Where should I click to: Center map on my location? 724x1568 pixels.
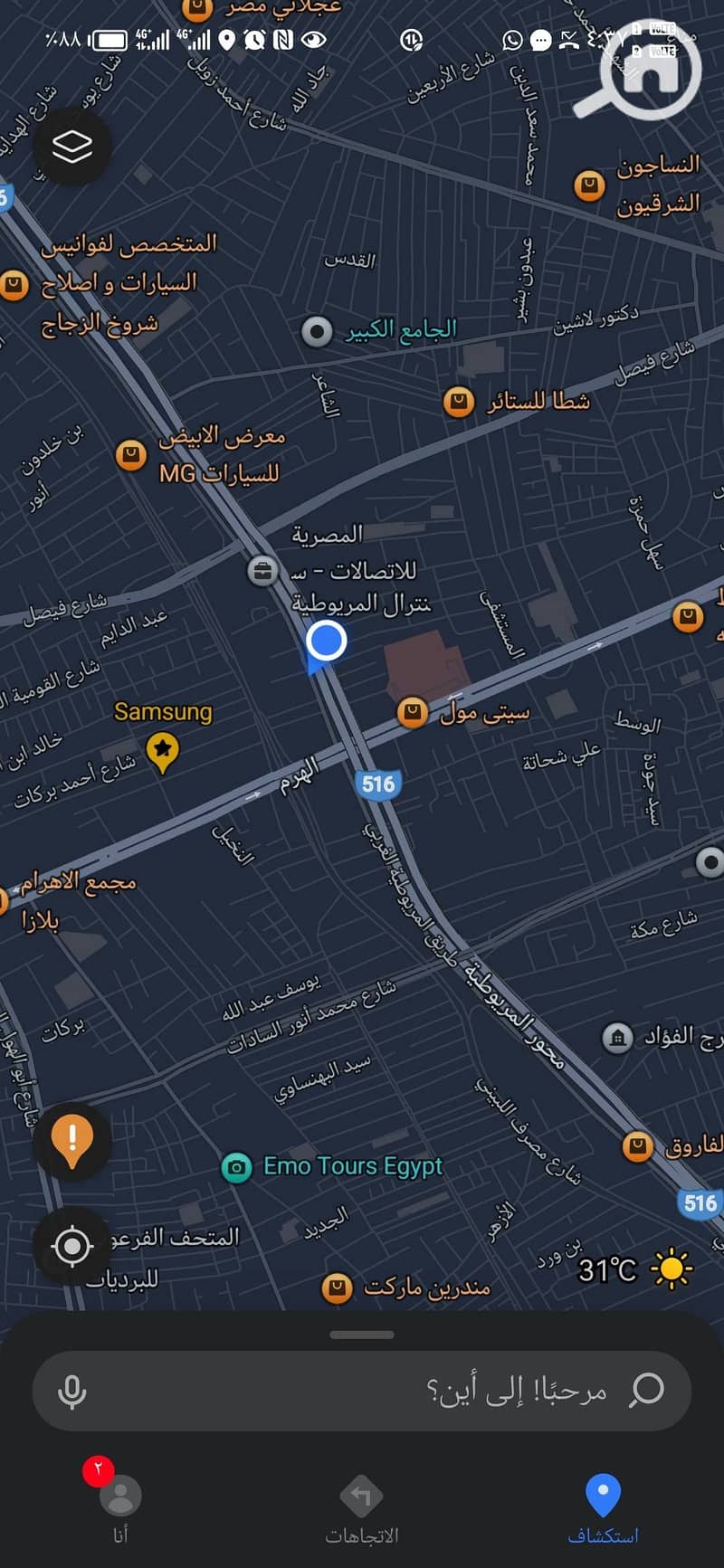72,1246
